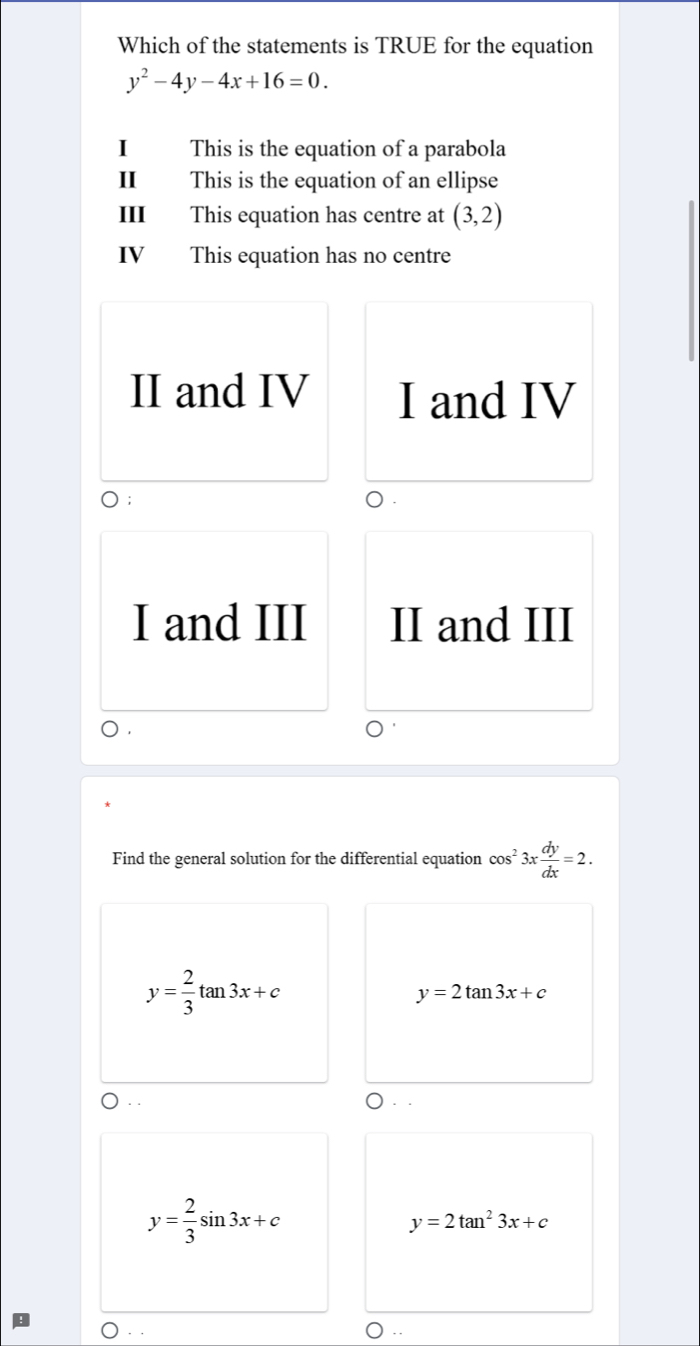Mark 'II and III' as the answer
The image size is (700, 1346).
tap(374, 731)
